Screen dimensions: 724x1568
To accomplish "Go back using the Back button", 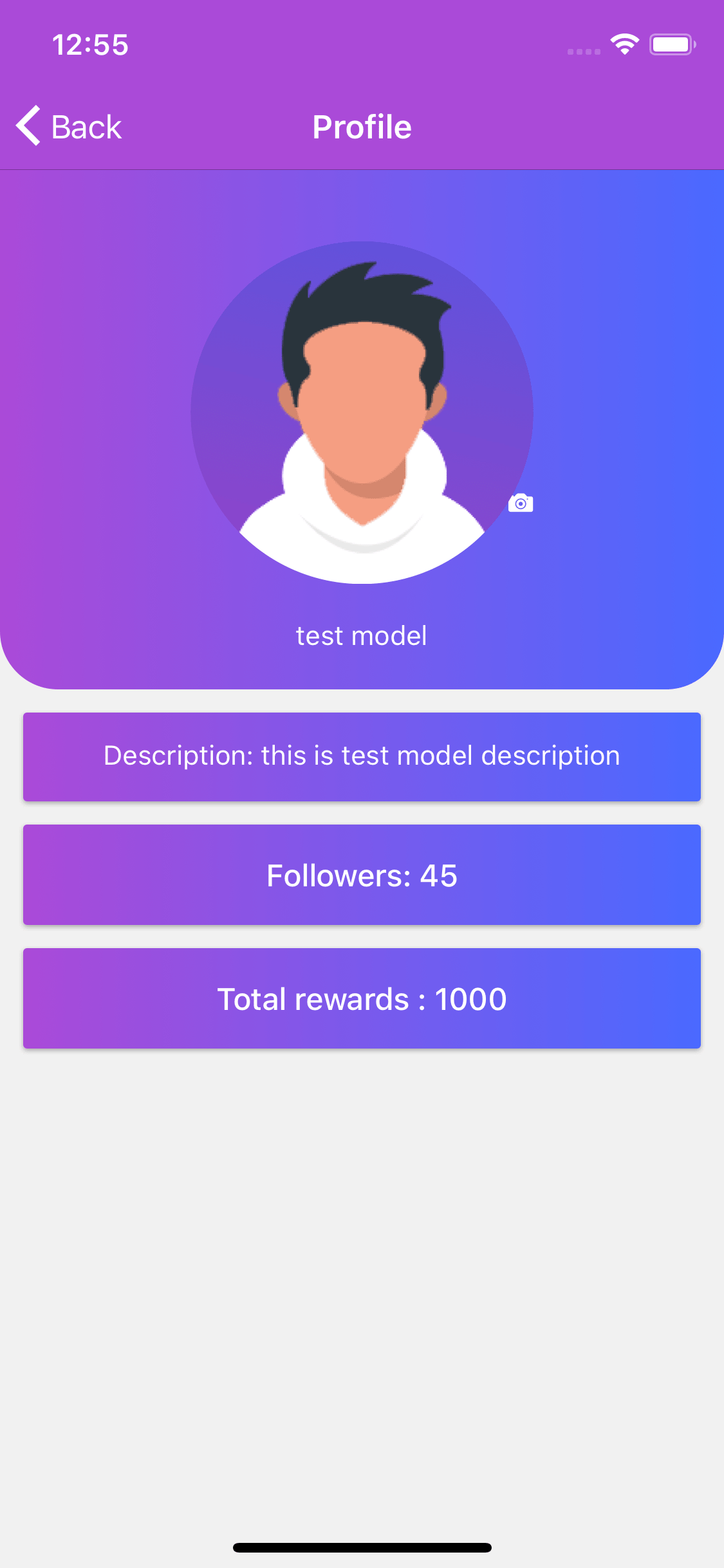I will pos(70,126).
